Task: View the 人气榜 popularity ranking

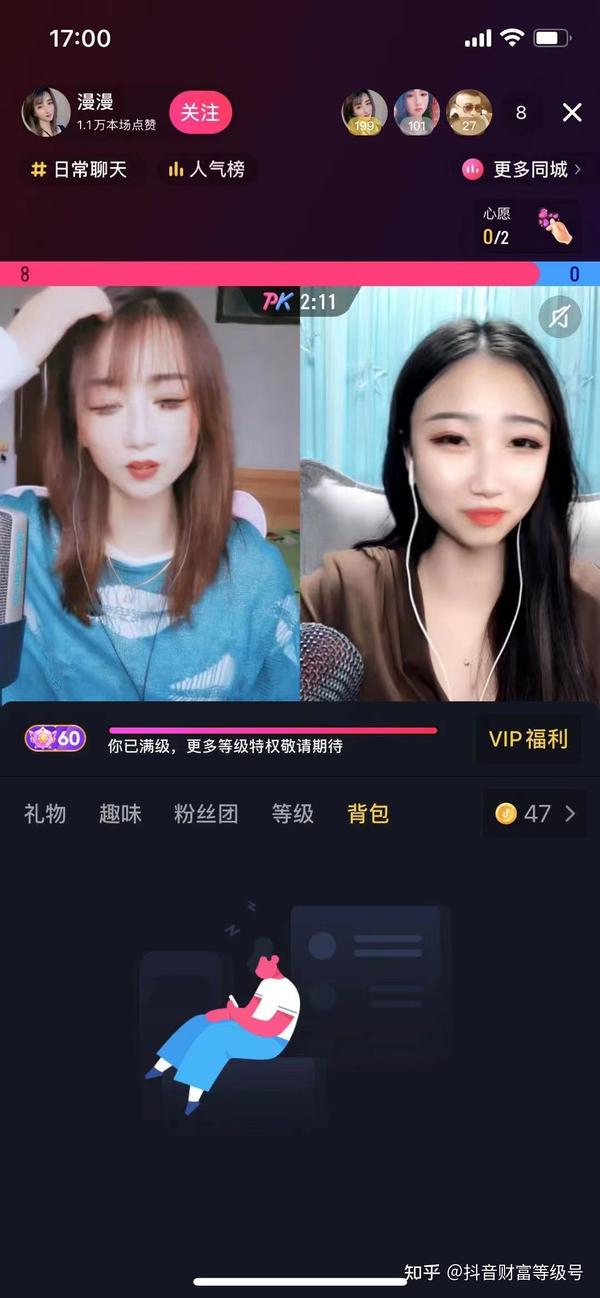Action: [206, 170]
